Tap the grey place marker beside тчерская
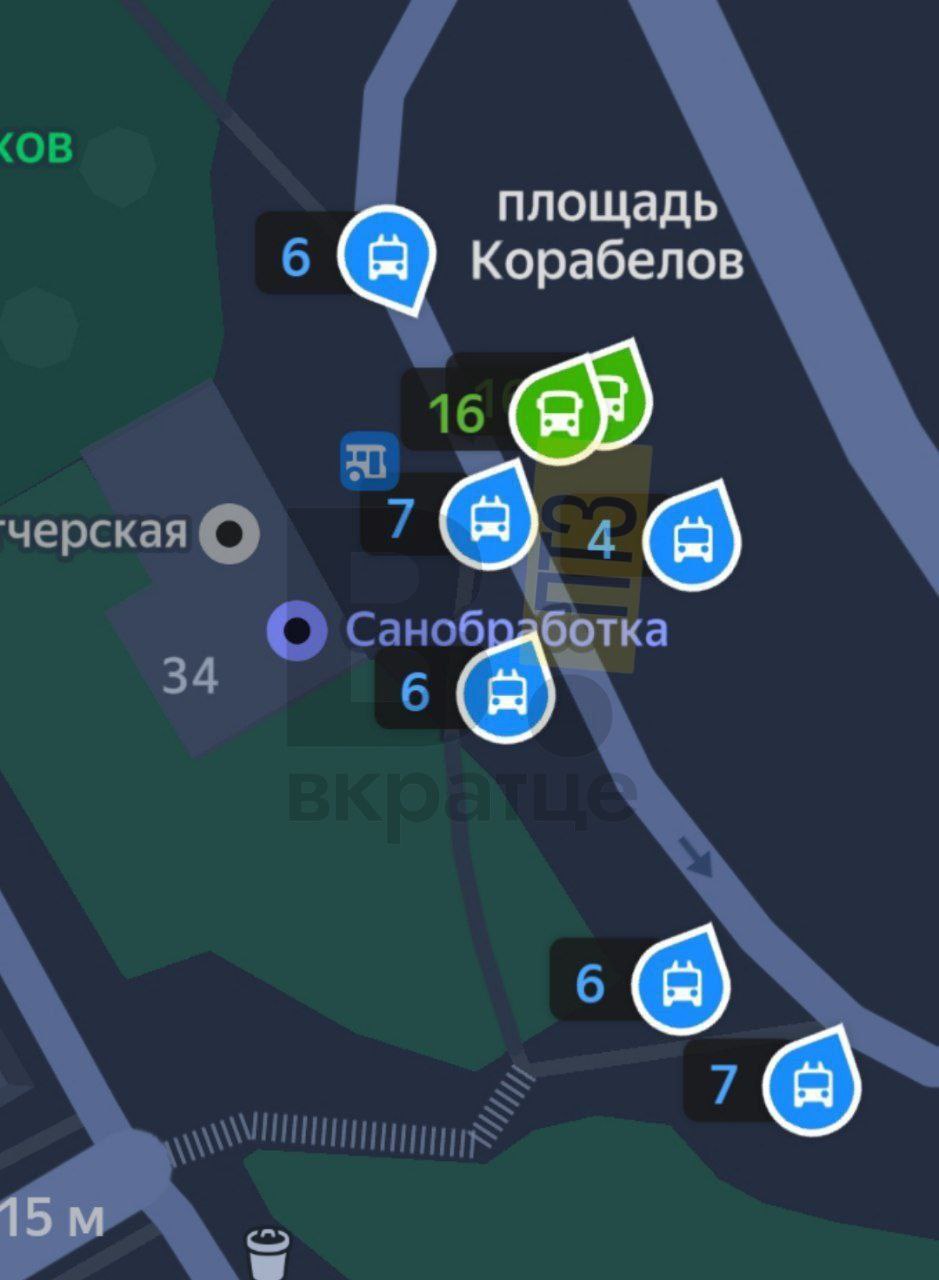The height and width of the screenshot is (1280, 939). pyautogui.click(x=230, y=534)
